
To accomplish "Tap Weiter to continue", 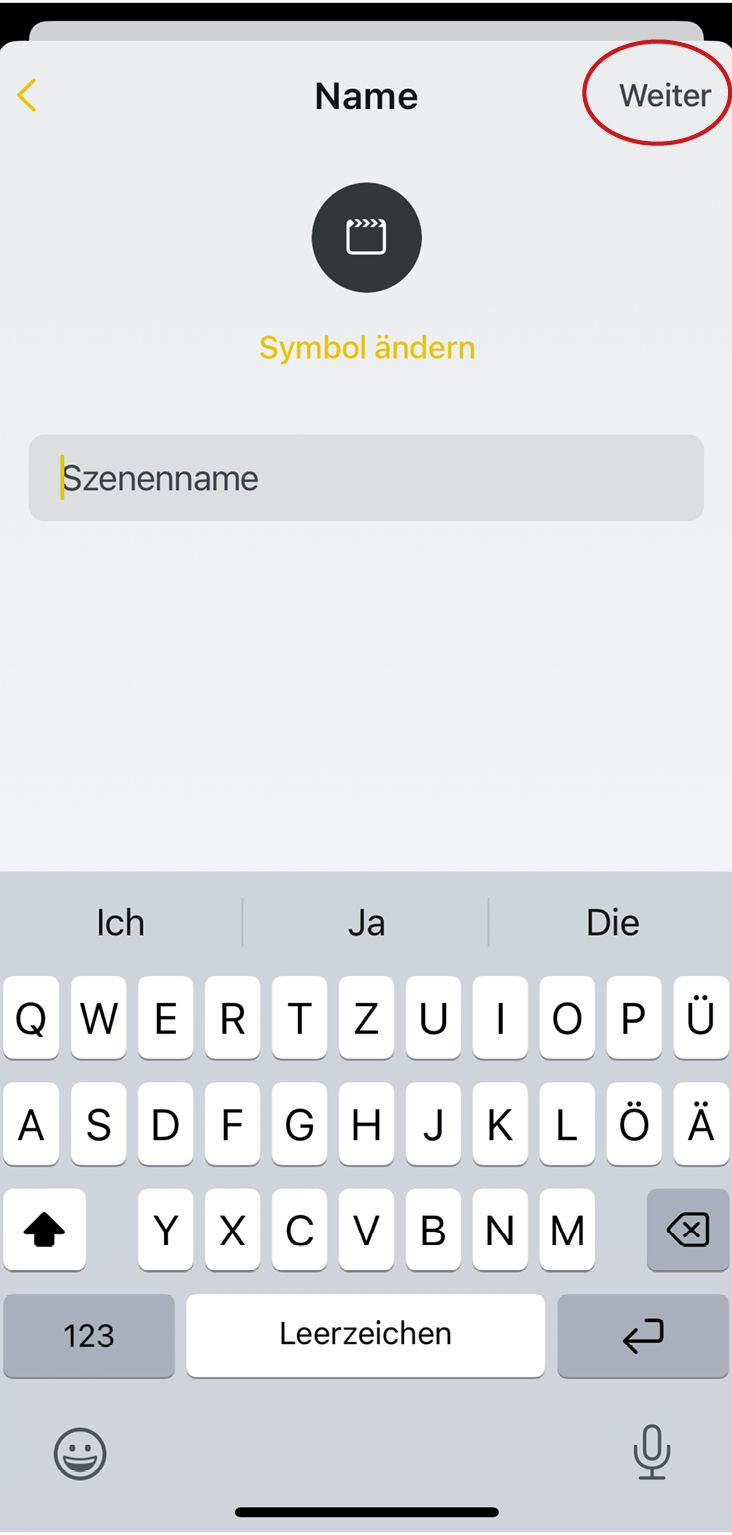I will 664,96.
